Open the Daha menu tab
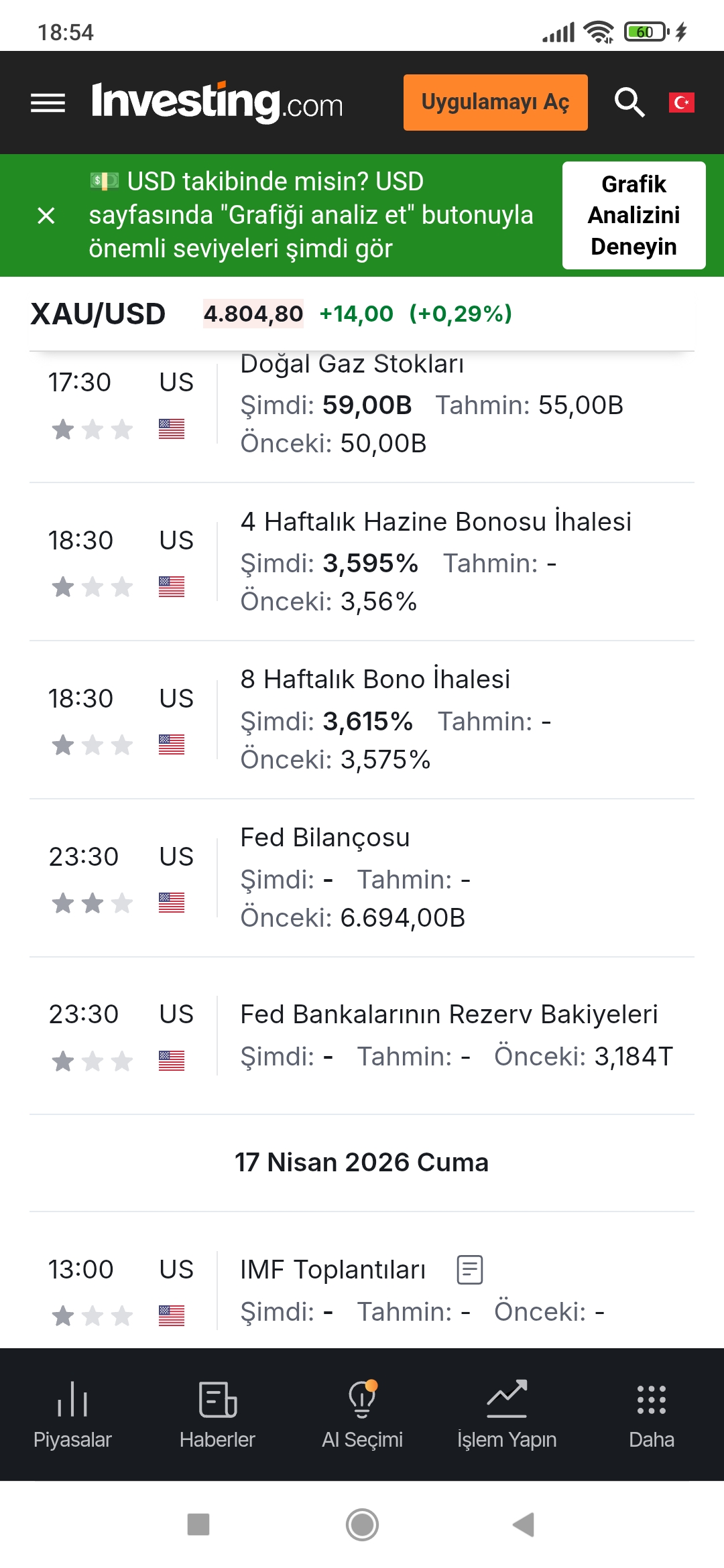724x1568 pixels. pyautogui.click(x=652, y=1414)
